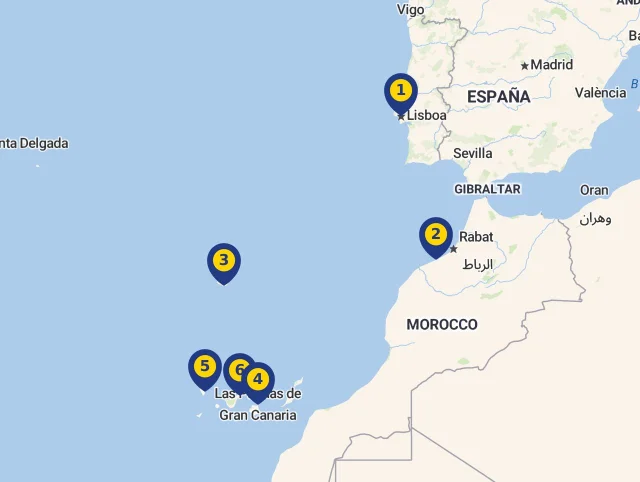Viewport: 640px width, 482px height.
Task: Select pin 4 on Gran Canaria
Action: [258, 380]
